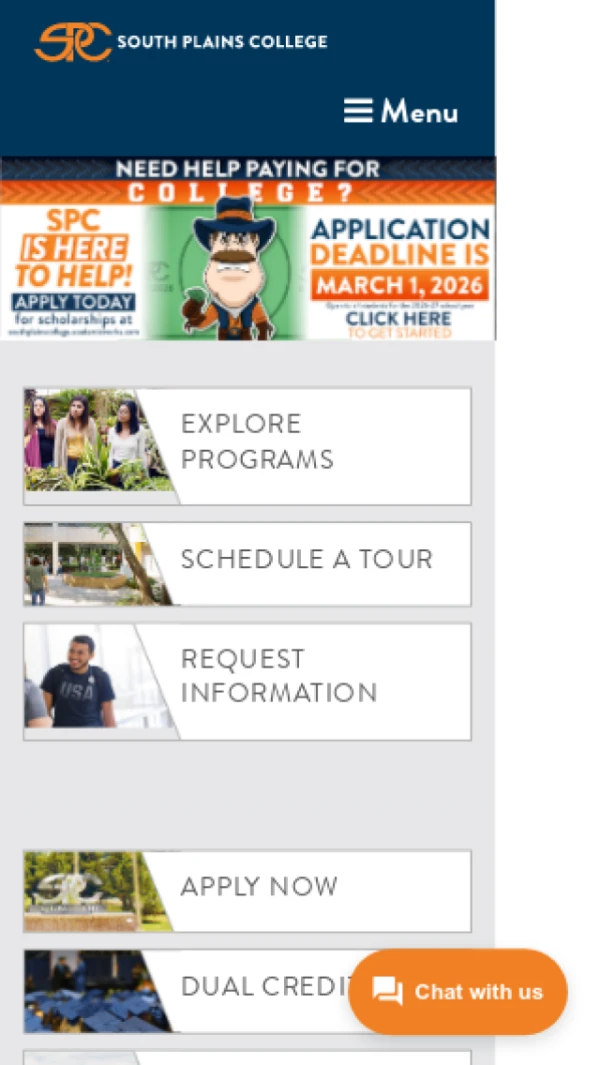600x1065 pixels.
Task: Select Schedule a Tour
Action: 247,564
